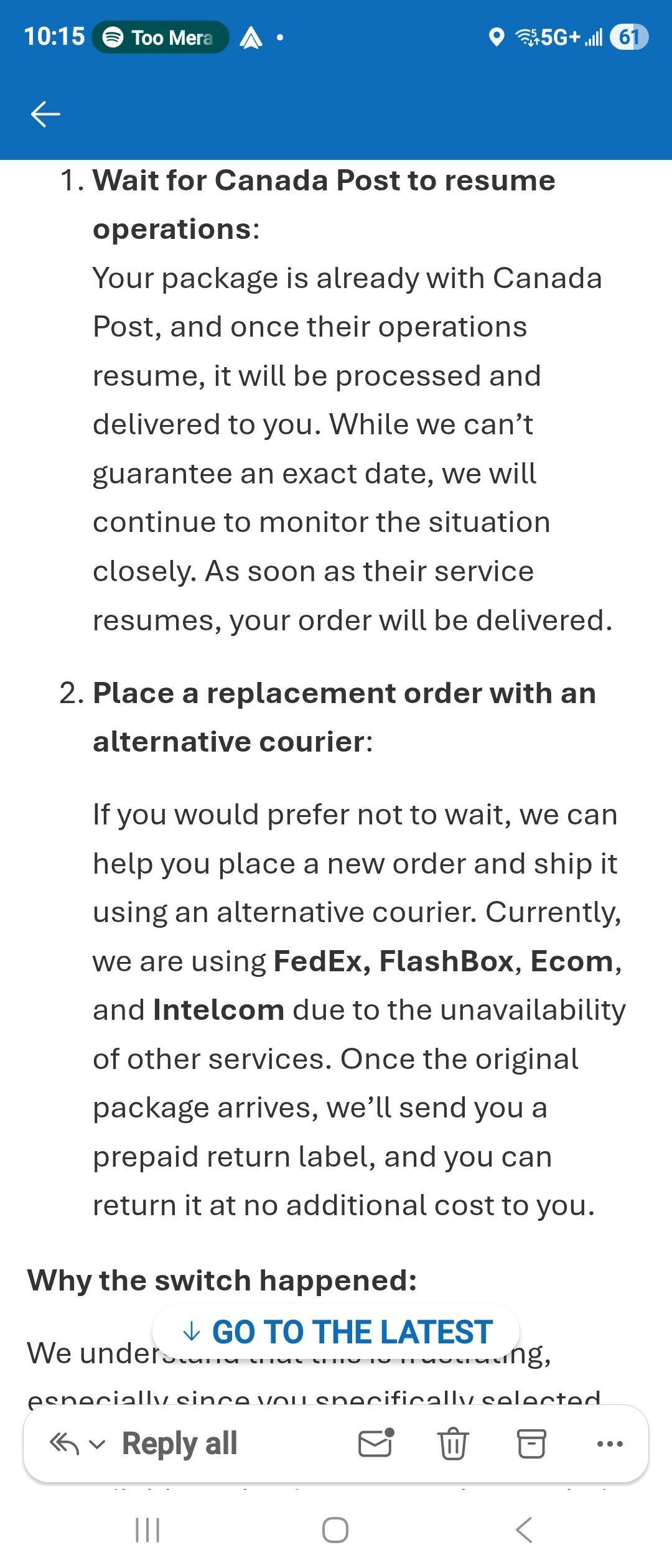Screen dimensions: 672x1568
Task: Expand the reply options dropdown arrow
Action: click(x=97, y=1444)
